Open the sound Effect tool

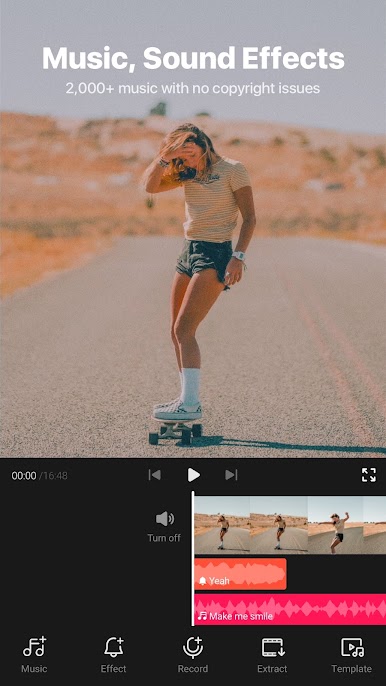pyautogui.click(x=113, y=654)
